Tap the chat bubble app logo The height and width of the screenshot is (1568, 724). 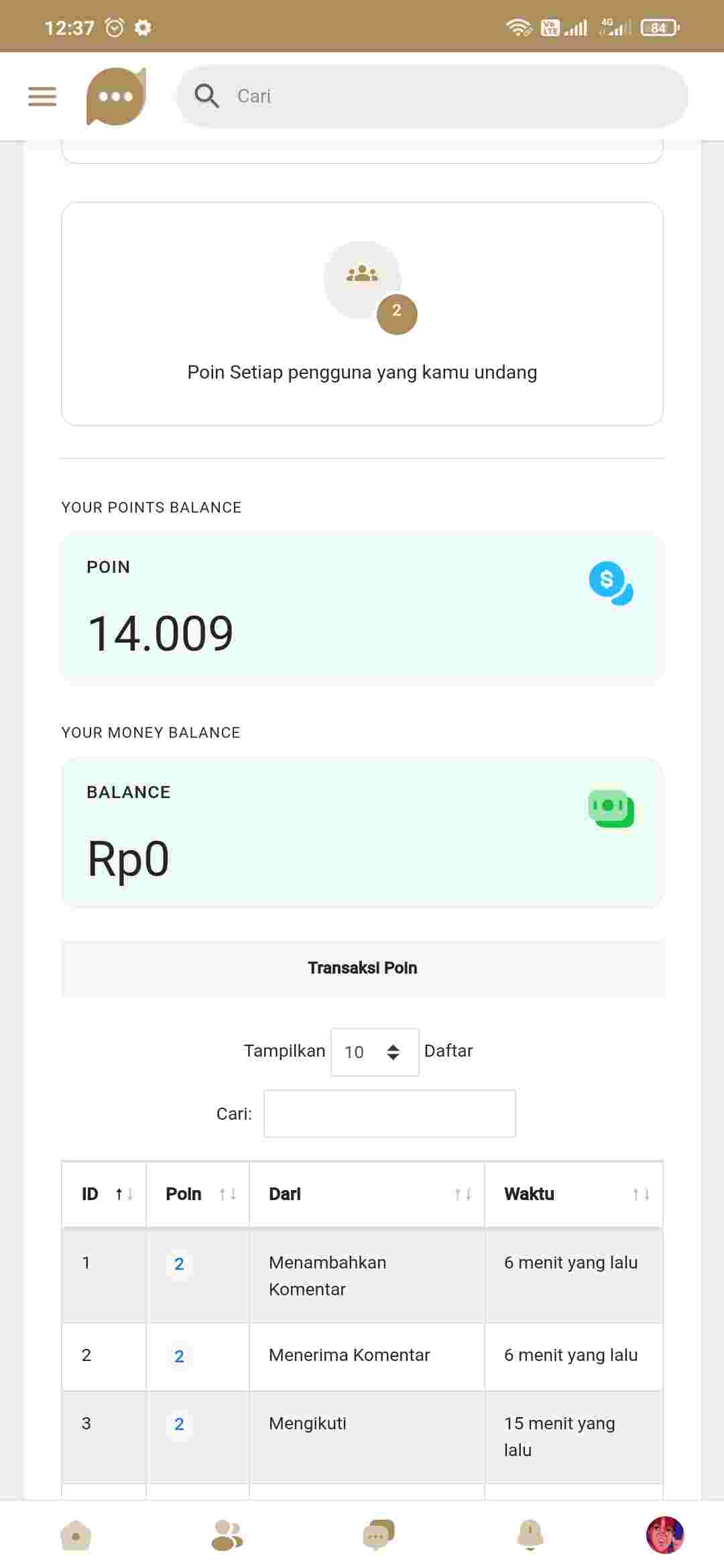(116, 96)
